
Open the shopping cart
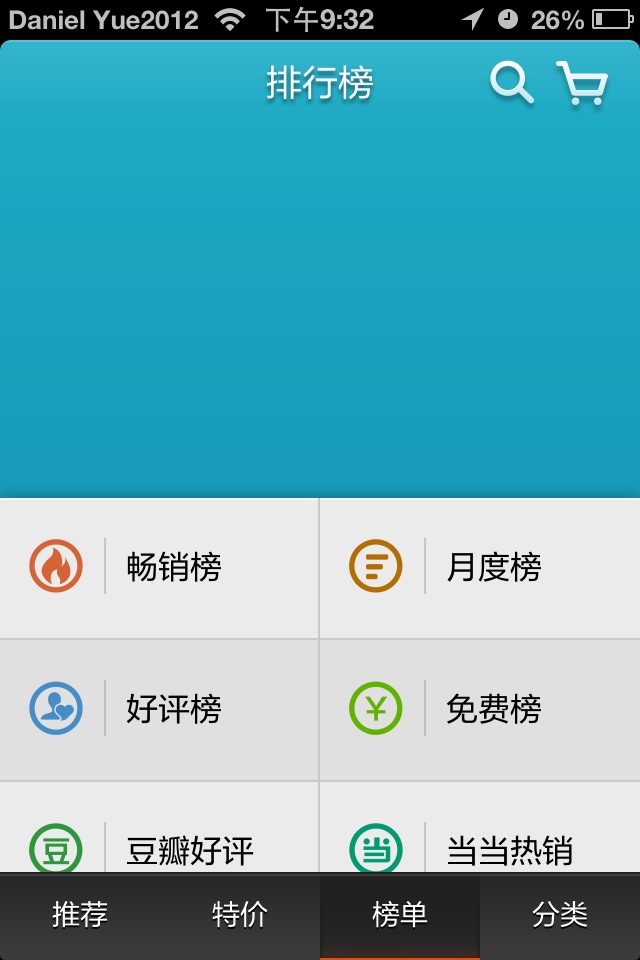582,83
